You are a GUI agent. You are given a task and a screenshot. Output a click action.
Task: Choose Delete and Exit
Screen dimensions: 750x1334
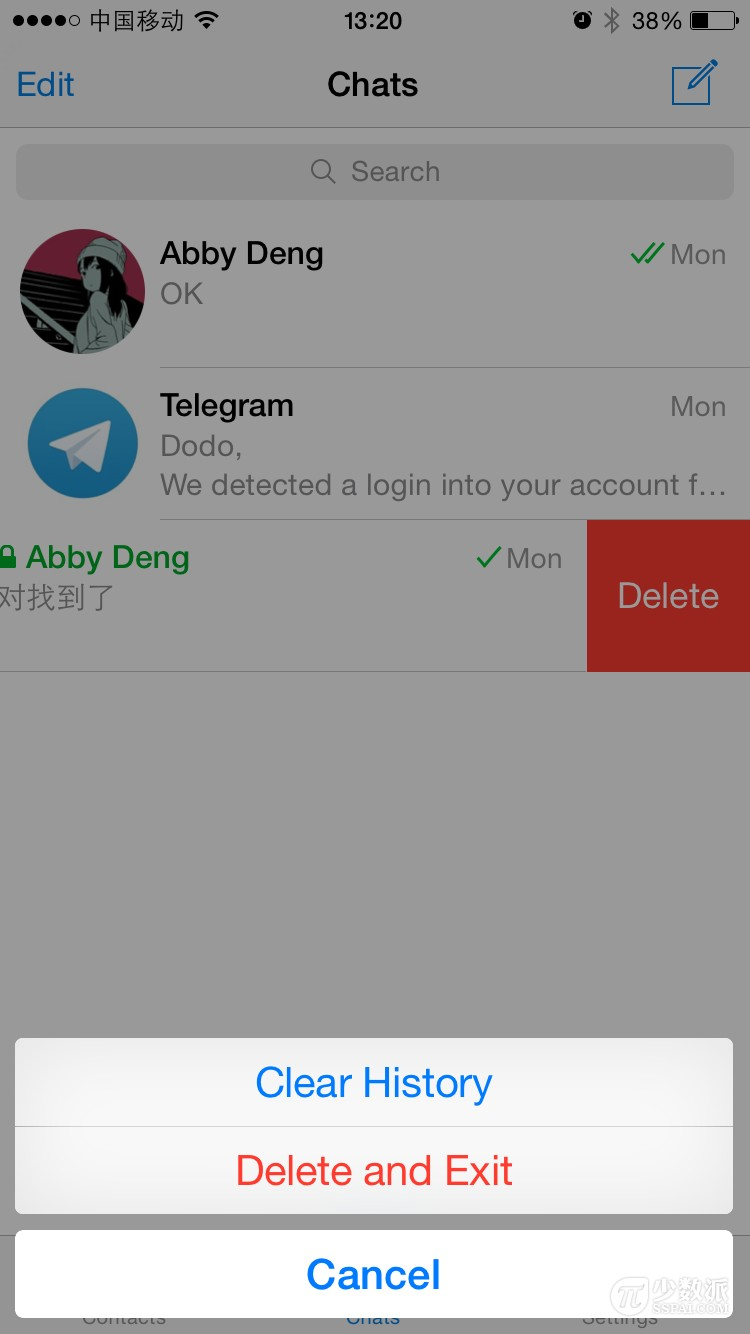[374, 1171]
